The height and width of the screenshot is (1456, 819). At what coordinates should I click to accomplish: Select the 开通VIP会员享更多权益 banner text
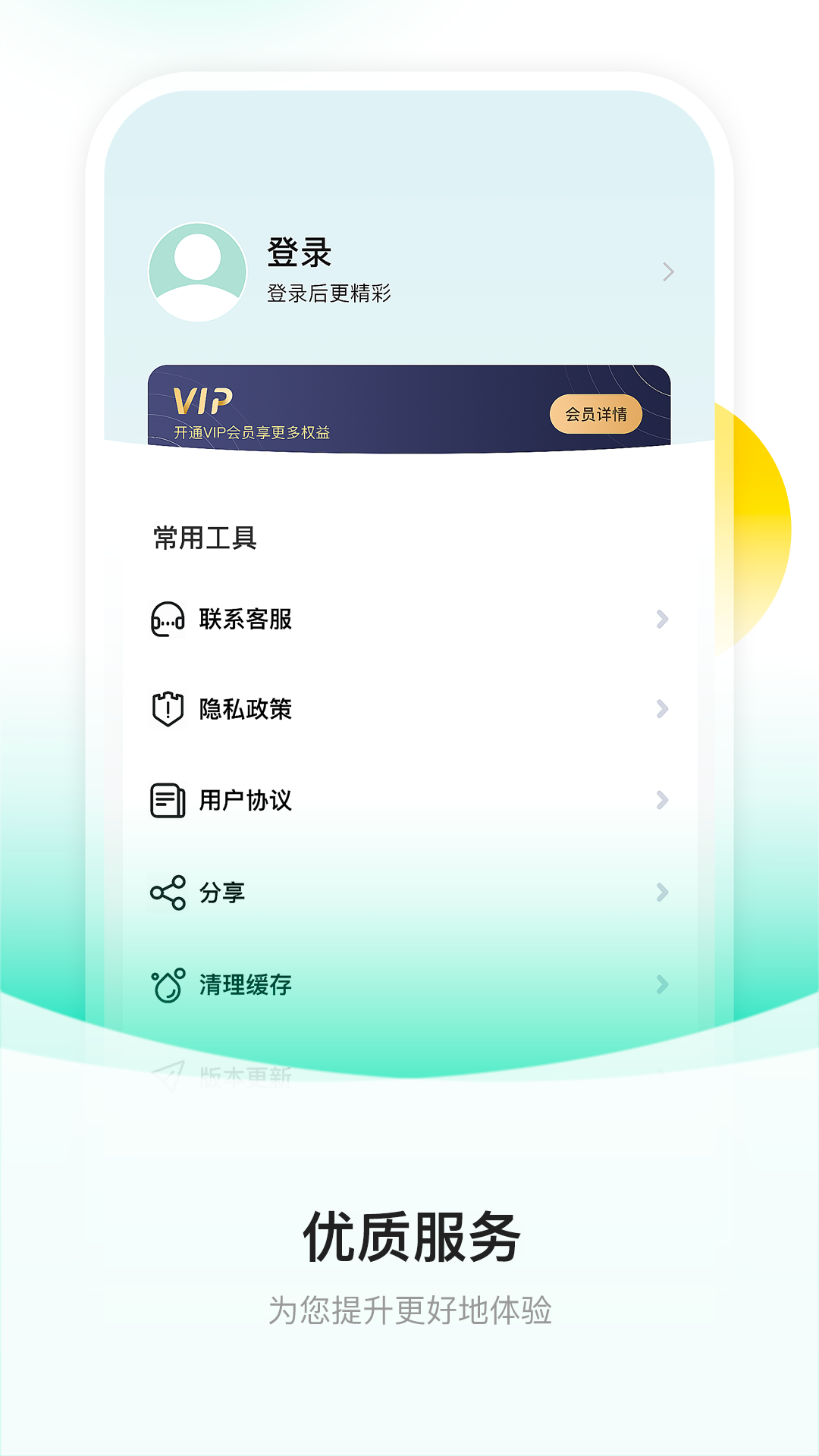click(258, 433)
